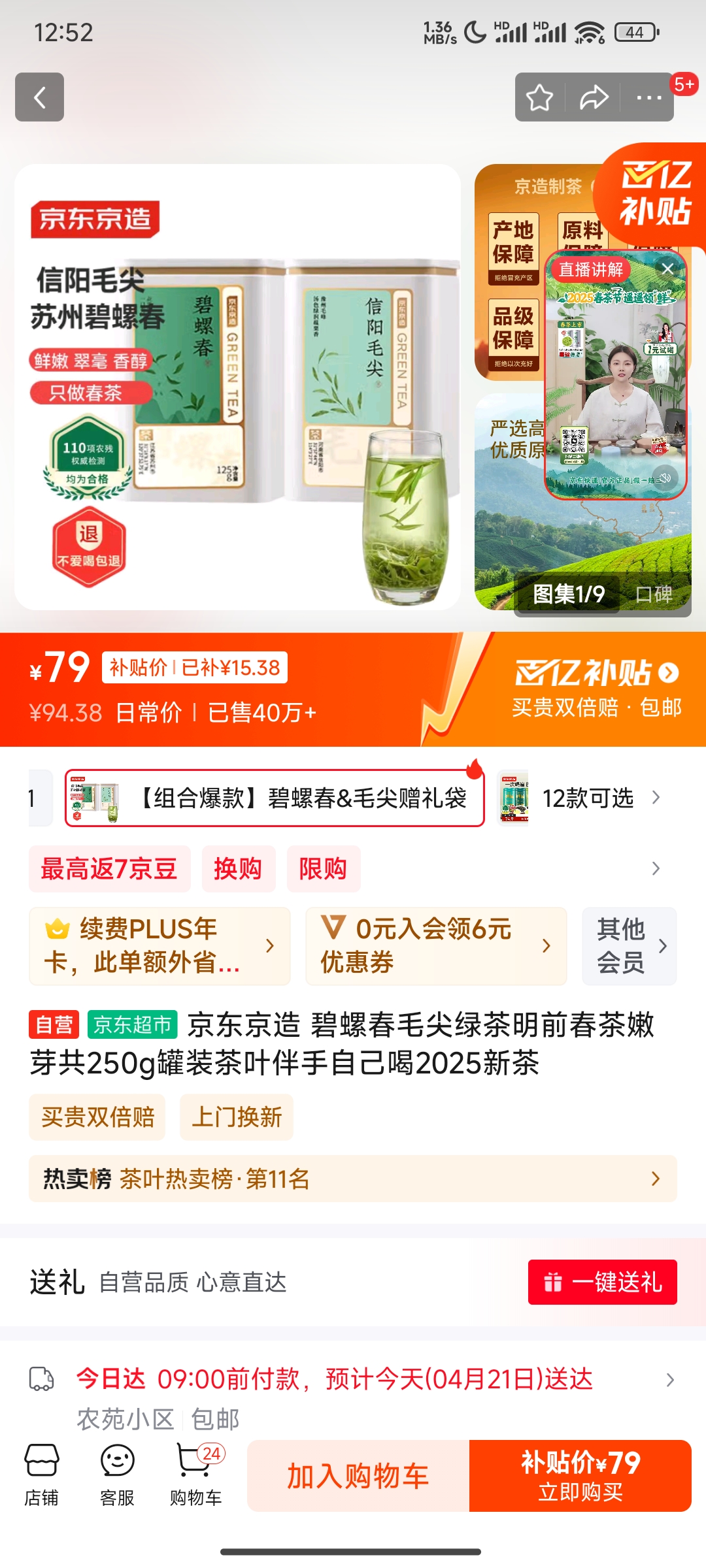This screenshot has height=1568, width=706.
Task: Go back using the top-left arrow
Action: (39, 97)
